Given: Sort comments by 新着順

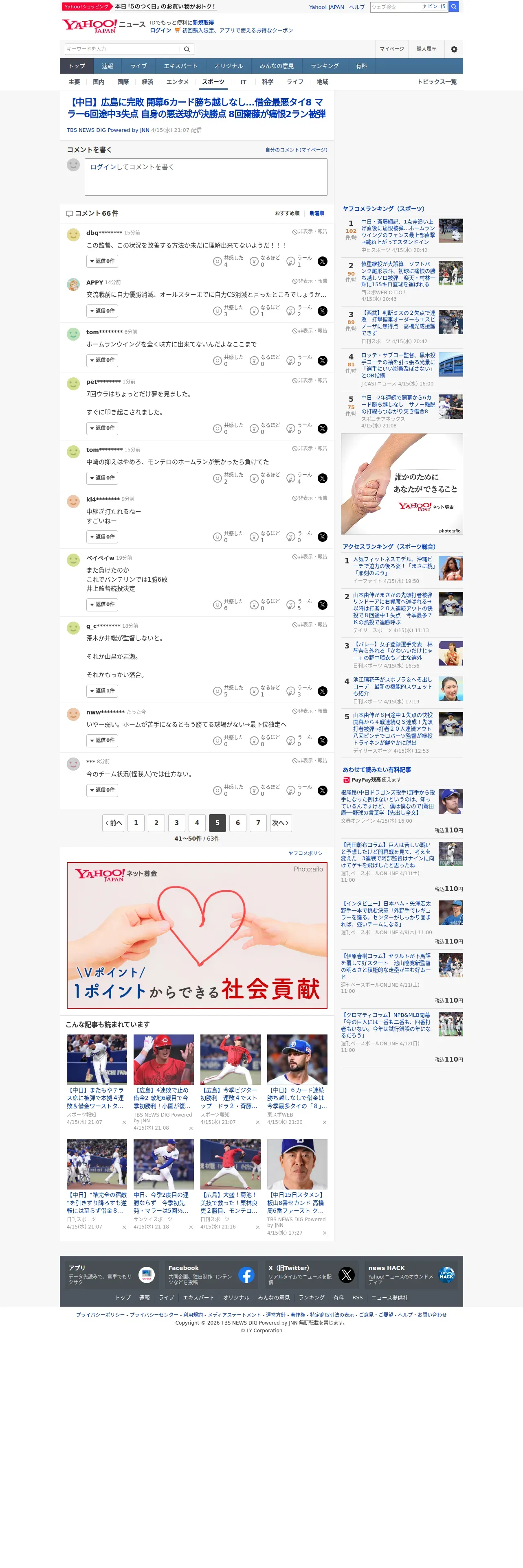Looking at the screenshot, I should pyautogui.click(x=316, y=214).
